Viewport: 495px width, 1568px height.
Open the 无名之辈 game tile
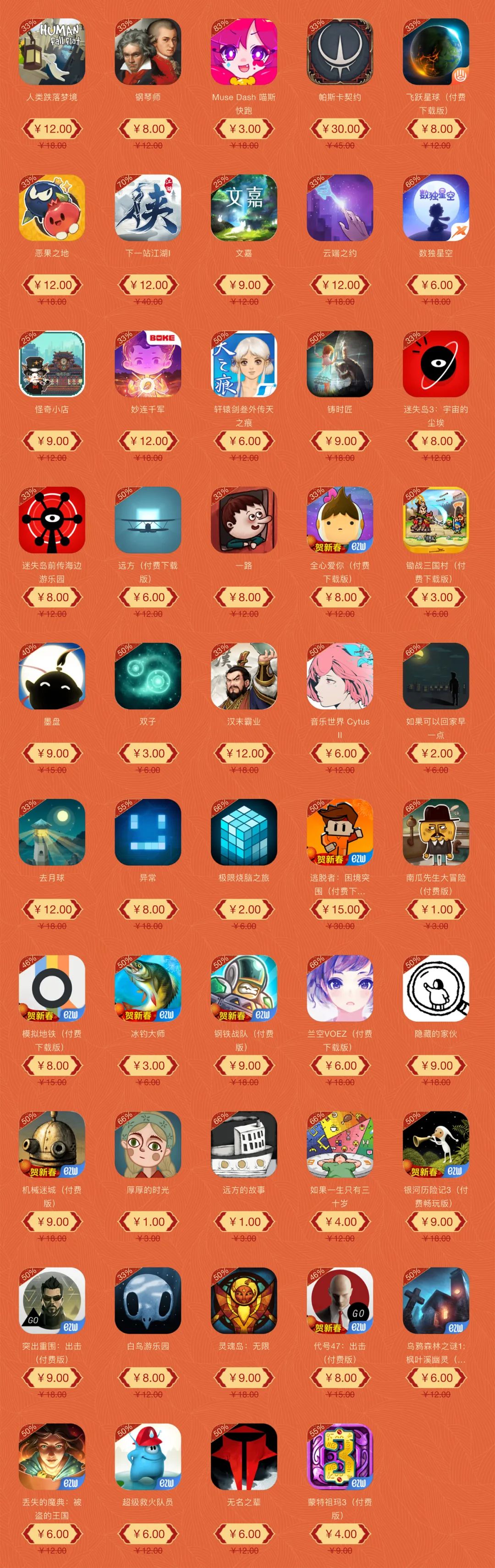click(243, 1457)
